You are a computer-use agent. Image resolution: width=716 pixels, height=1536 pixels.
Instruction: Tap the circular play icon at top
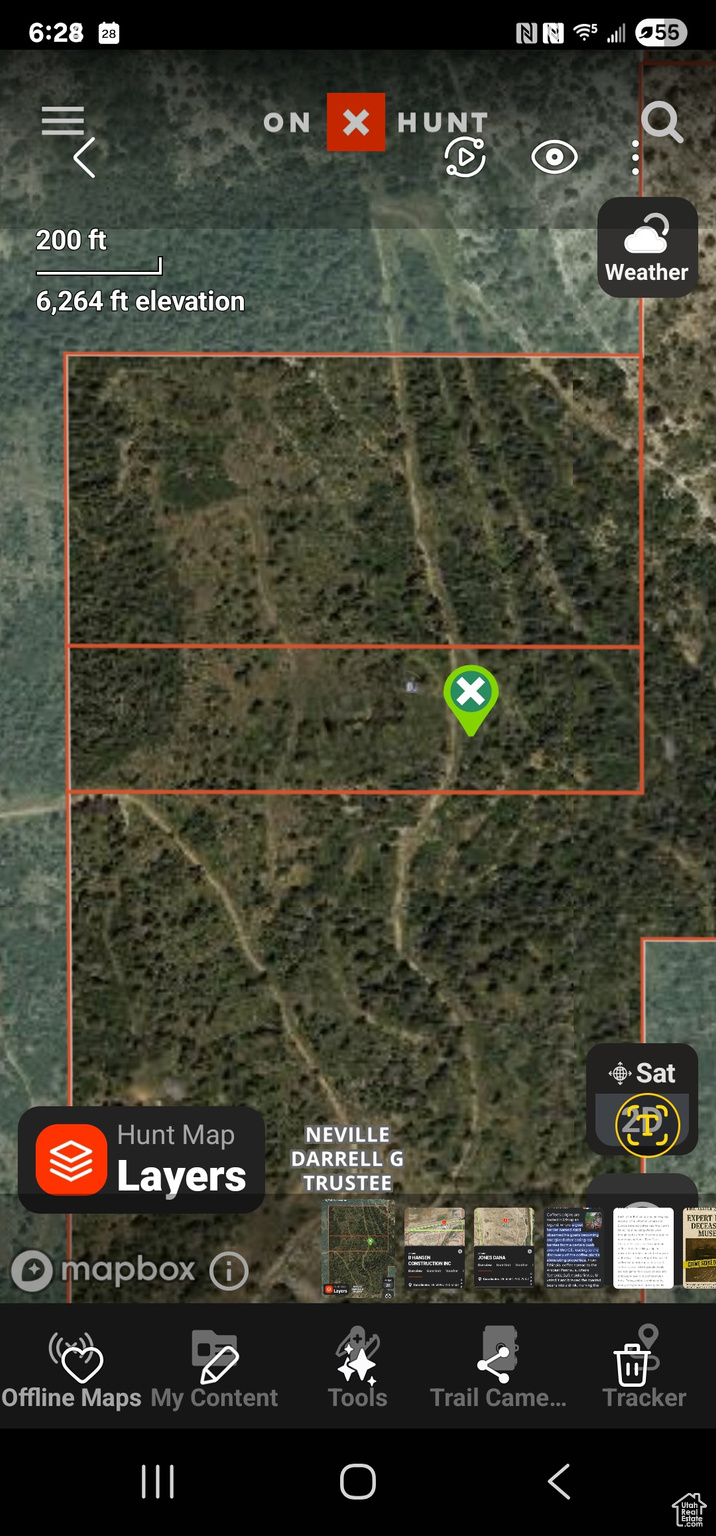tap(465, 157)
